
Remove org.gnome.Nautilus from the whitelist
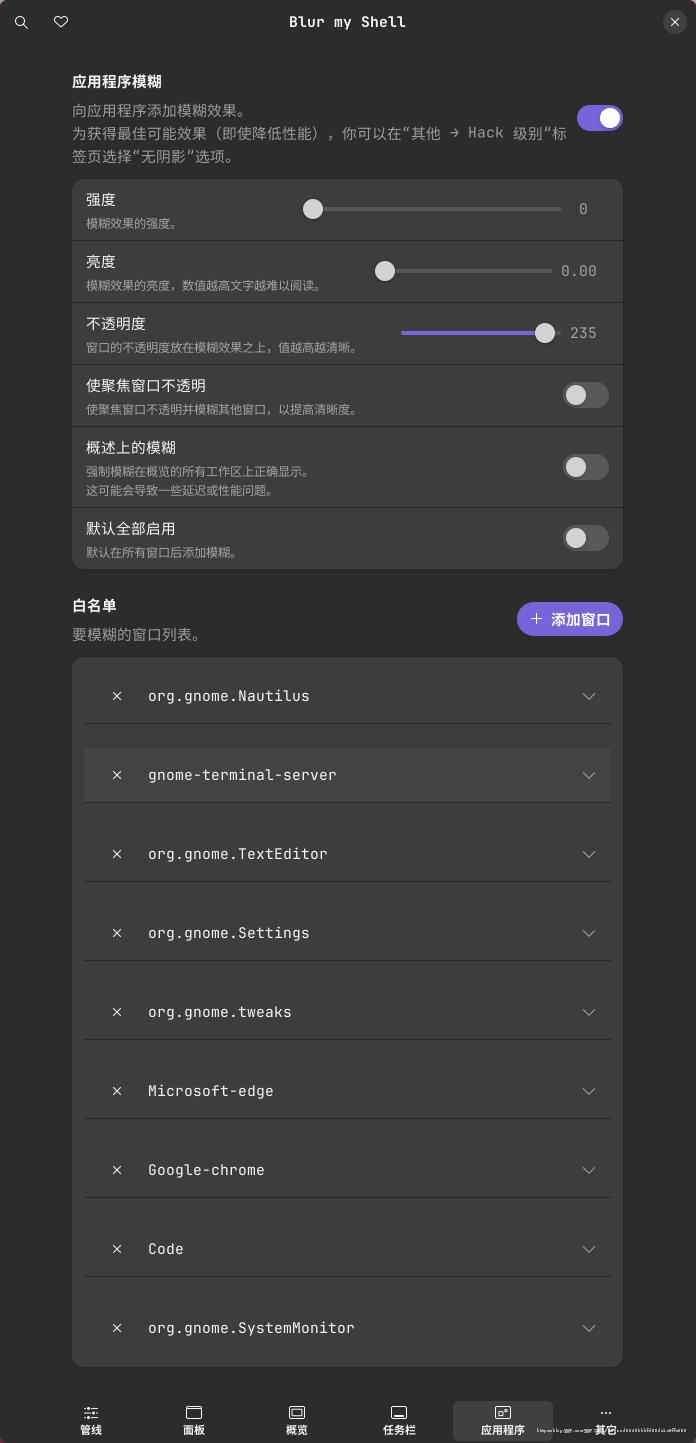point(117,696)
